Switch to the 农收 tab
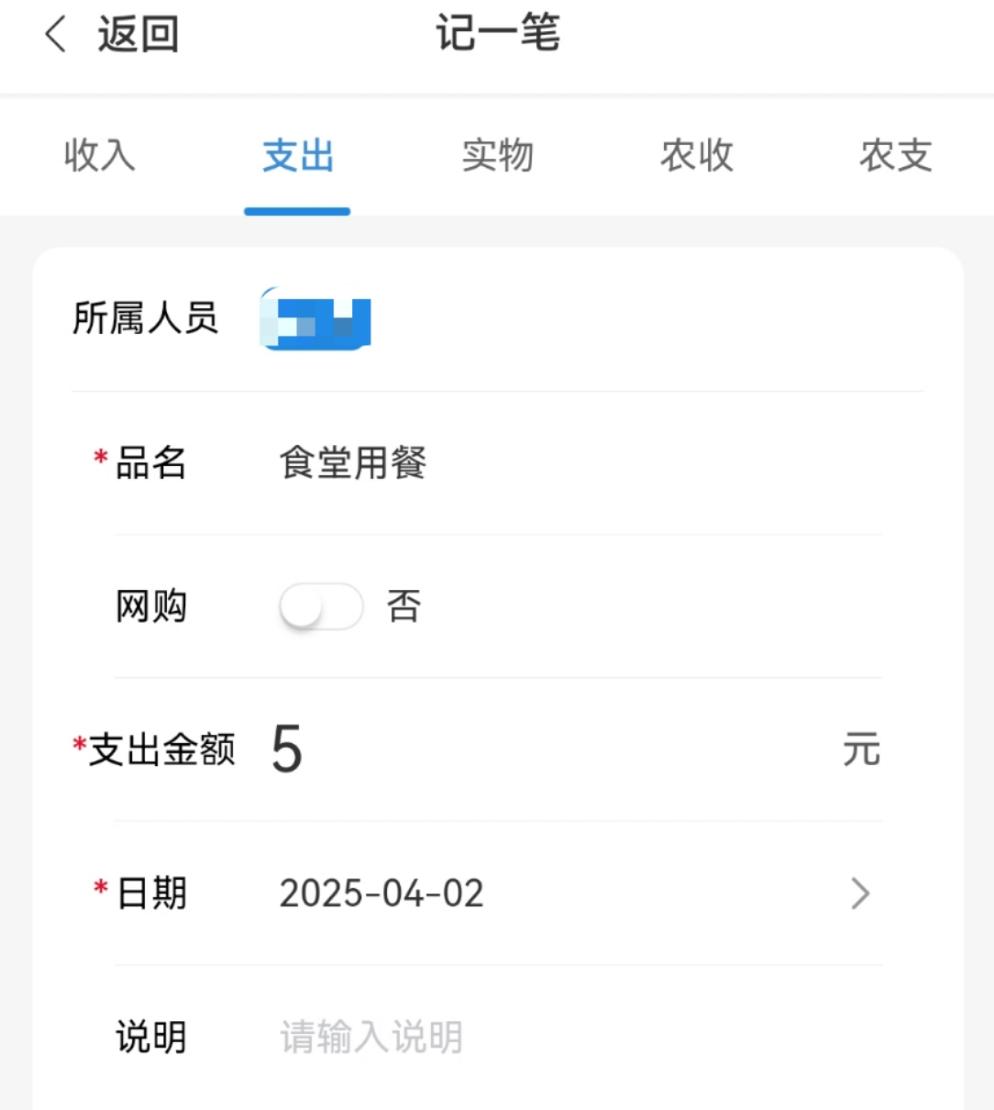 point(696,156)
